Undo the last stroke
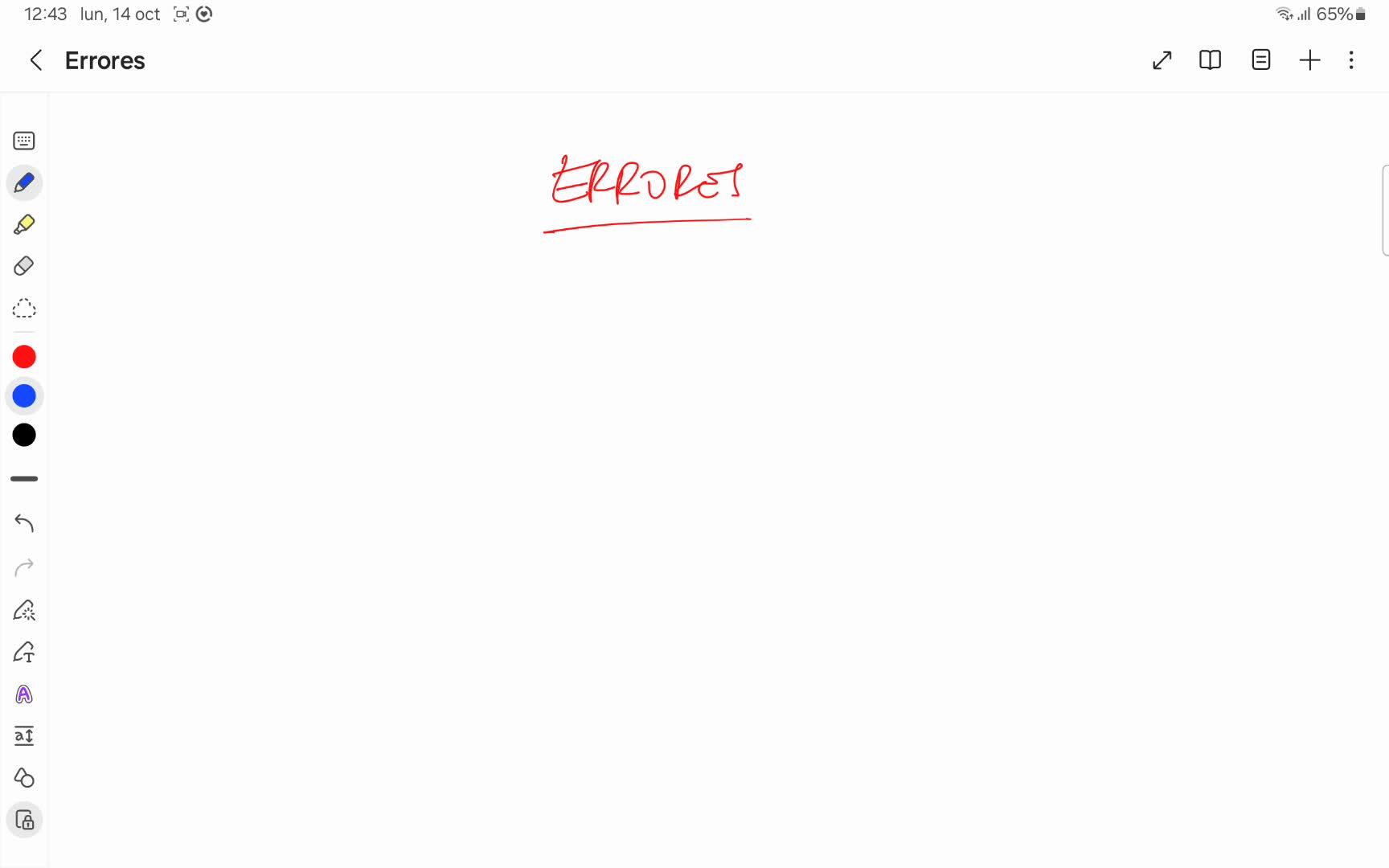 (x=24, y=524)
